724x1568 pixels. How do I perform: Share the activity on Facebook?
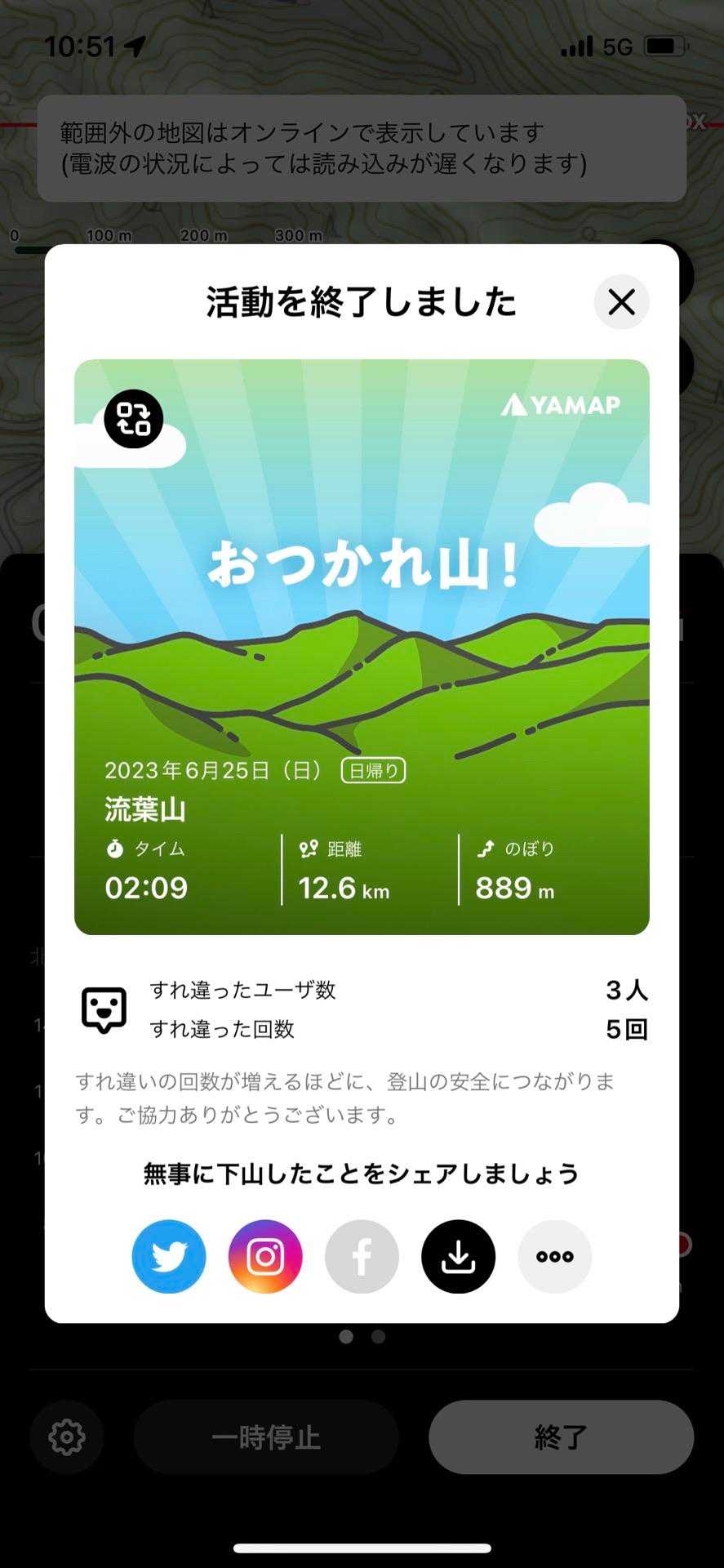362,1256
